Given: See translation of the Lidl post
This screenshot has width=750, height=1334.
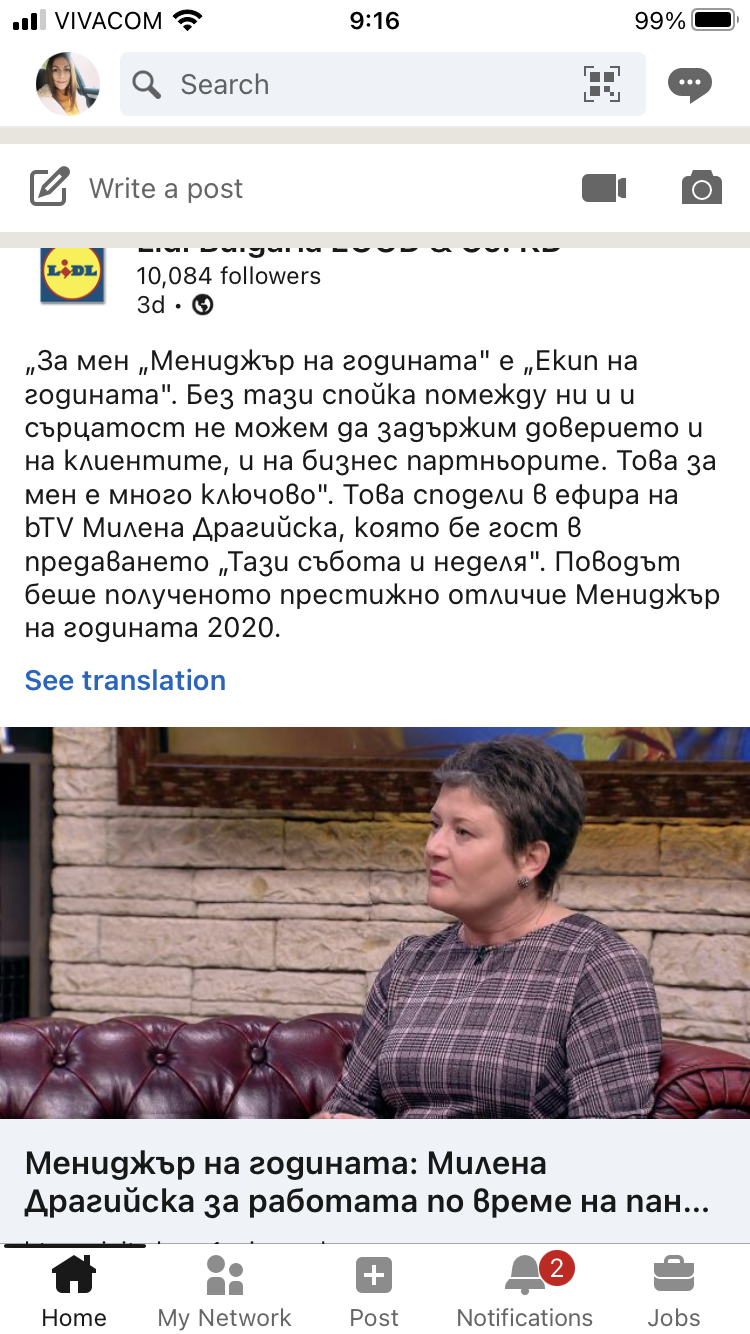Looking at the screenshot, I should (125, 680).
